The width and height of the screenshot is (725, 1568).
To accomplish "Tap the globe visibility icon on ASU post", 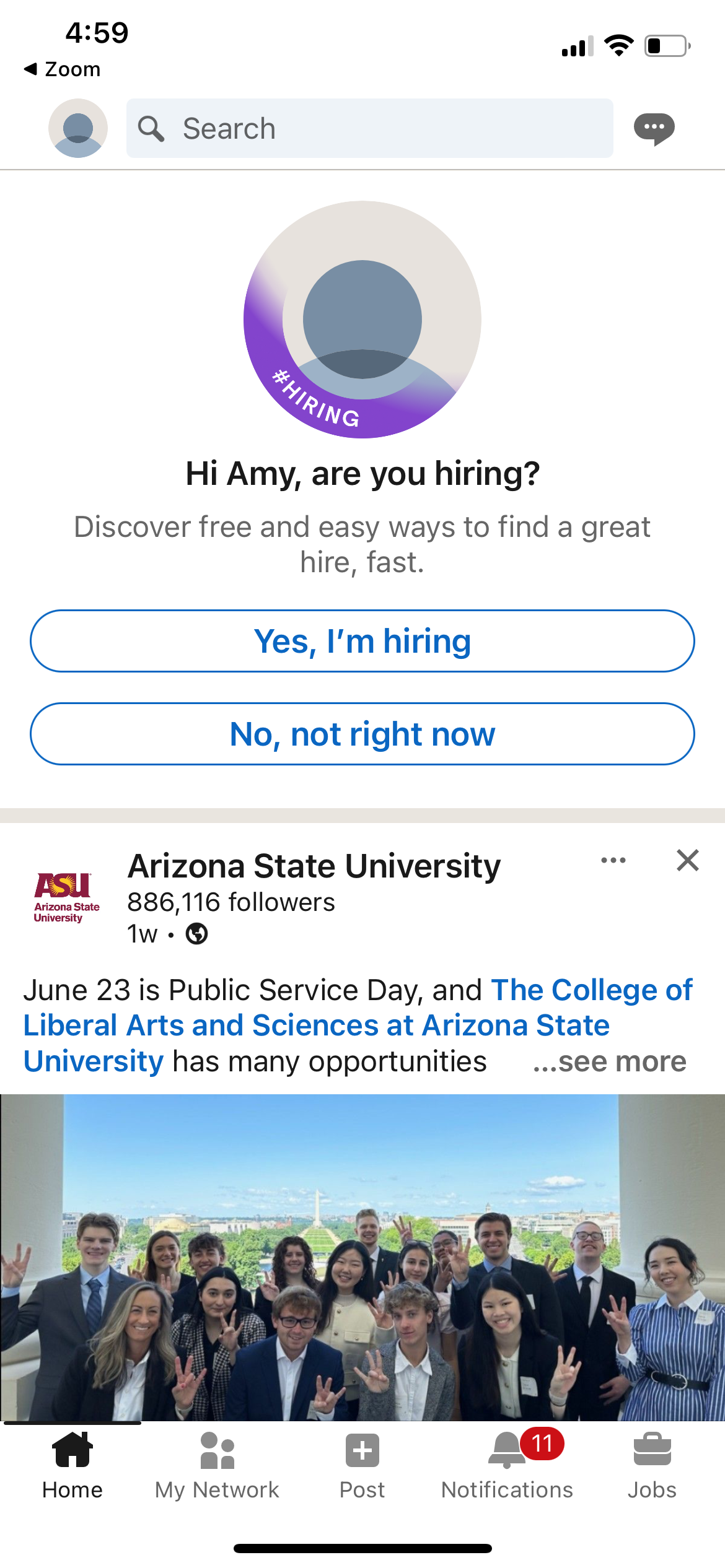I will coord(197,934).
